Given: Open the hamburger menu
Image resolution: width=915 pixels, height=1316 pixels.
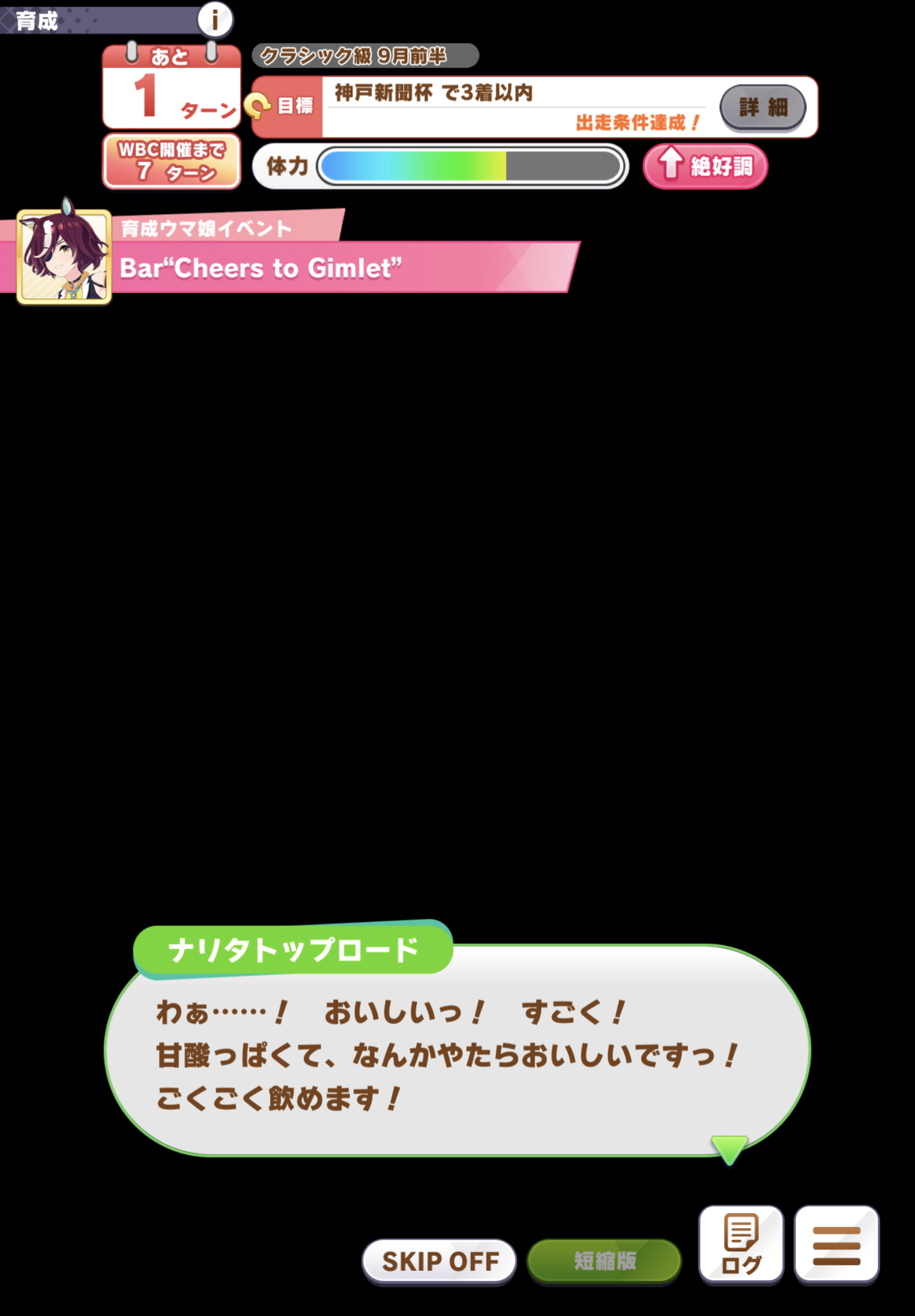Looking at the screenshot, I should click(x=836, y=1244).
